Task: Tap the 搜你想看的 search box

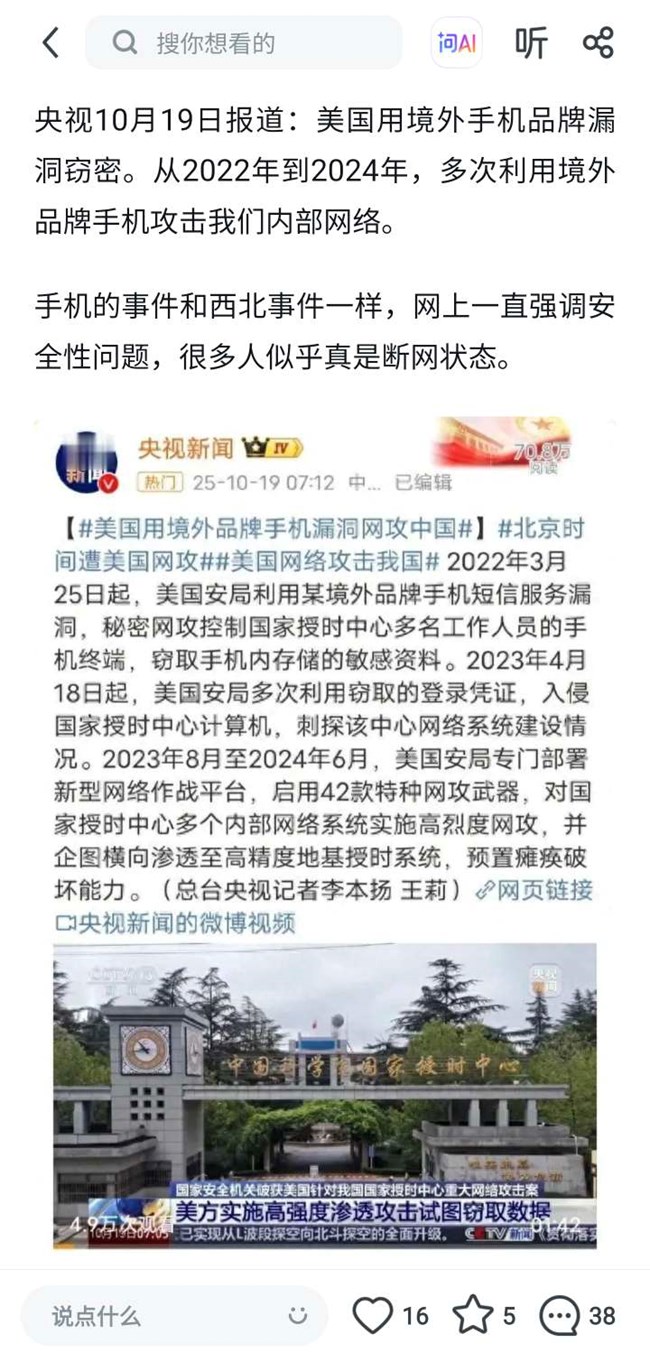Action: (x=244, y=42)
